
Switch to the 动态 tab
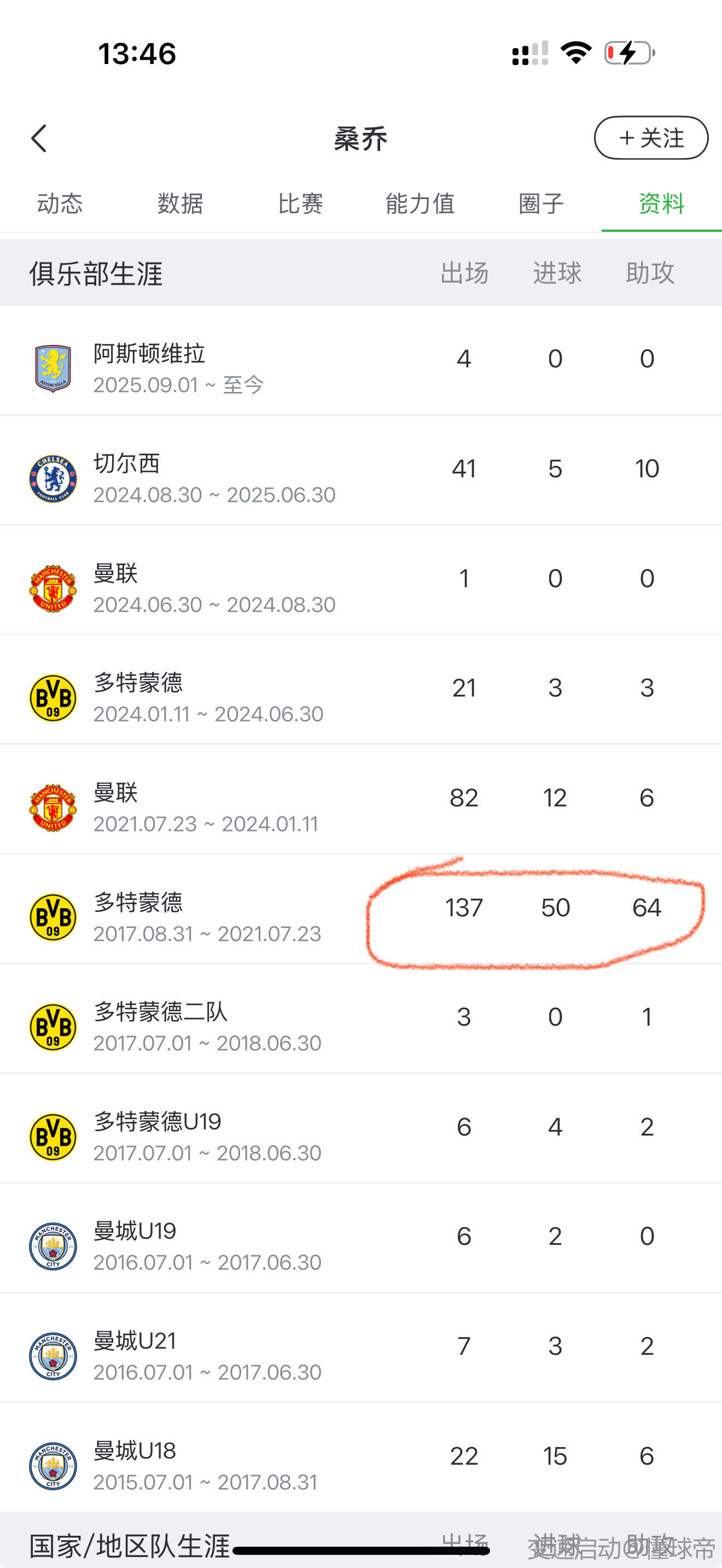click(x=60, y=203)
